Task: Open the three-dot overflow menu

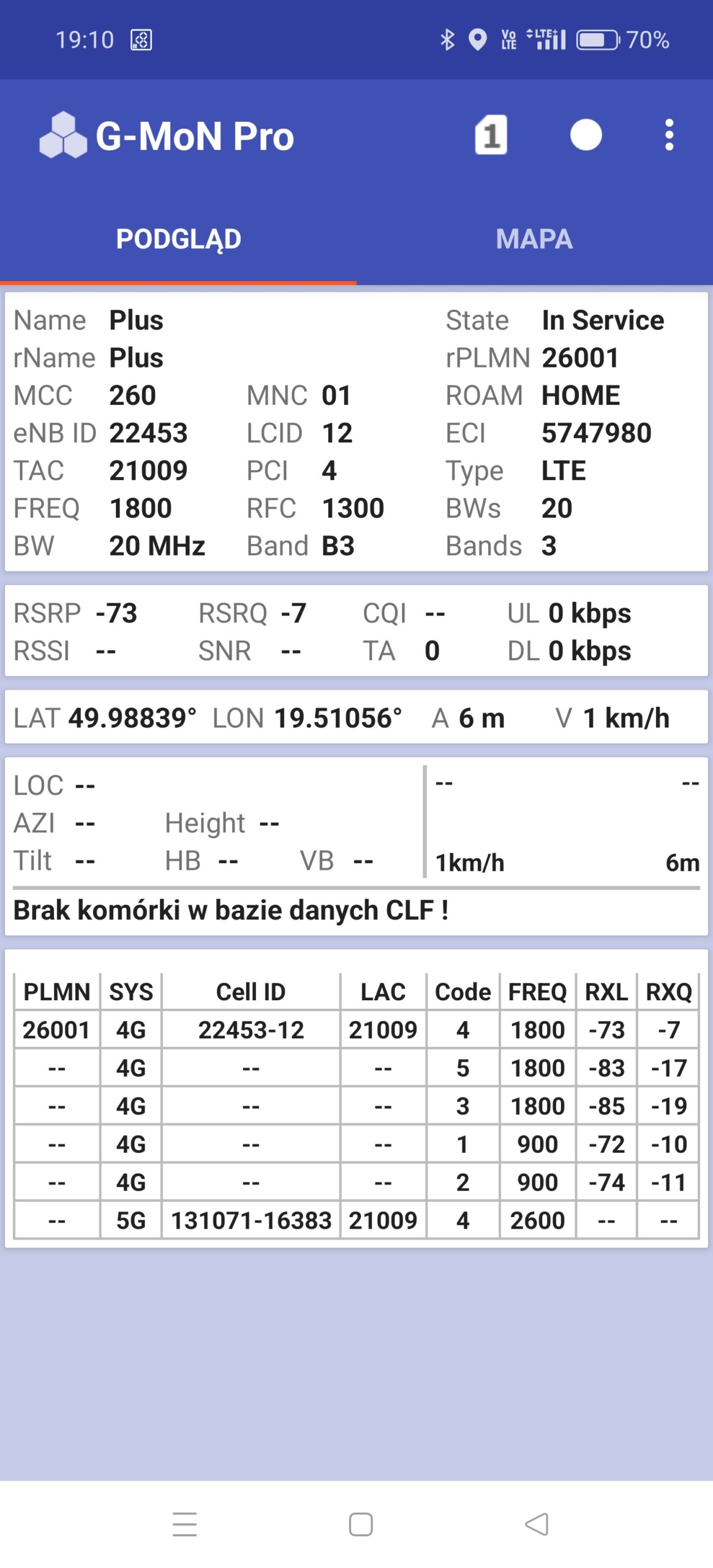Action: click(669, 135)
